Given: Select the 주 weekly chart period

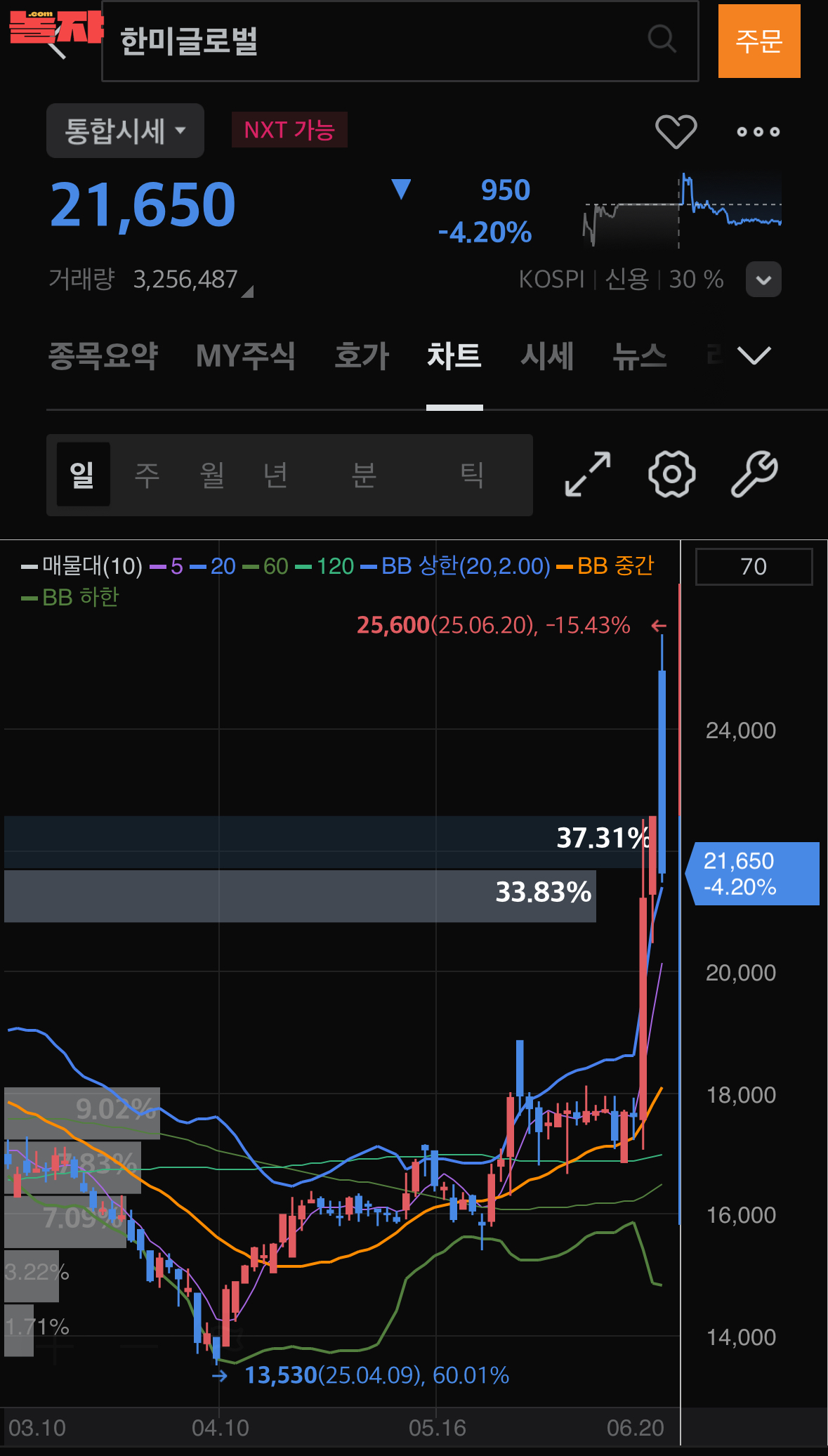Looking at the screenshot, I should [147, 475].
